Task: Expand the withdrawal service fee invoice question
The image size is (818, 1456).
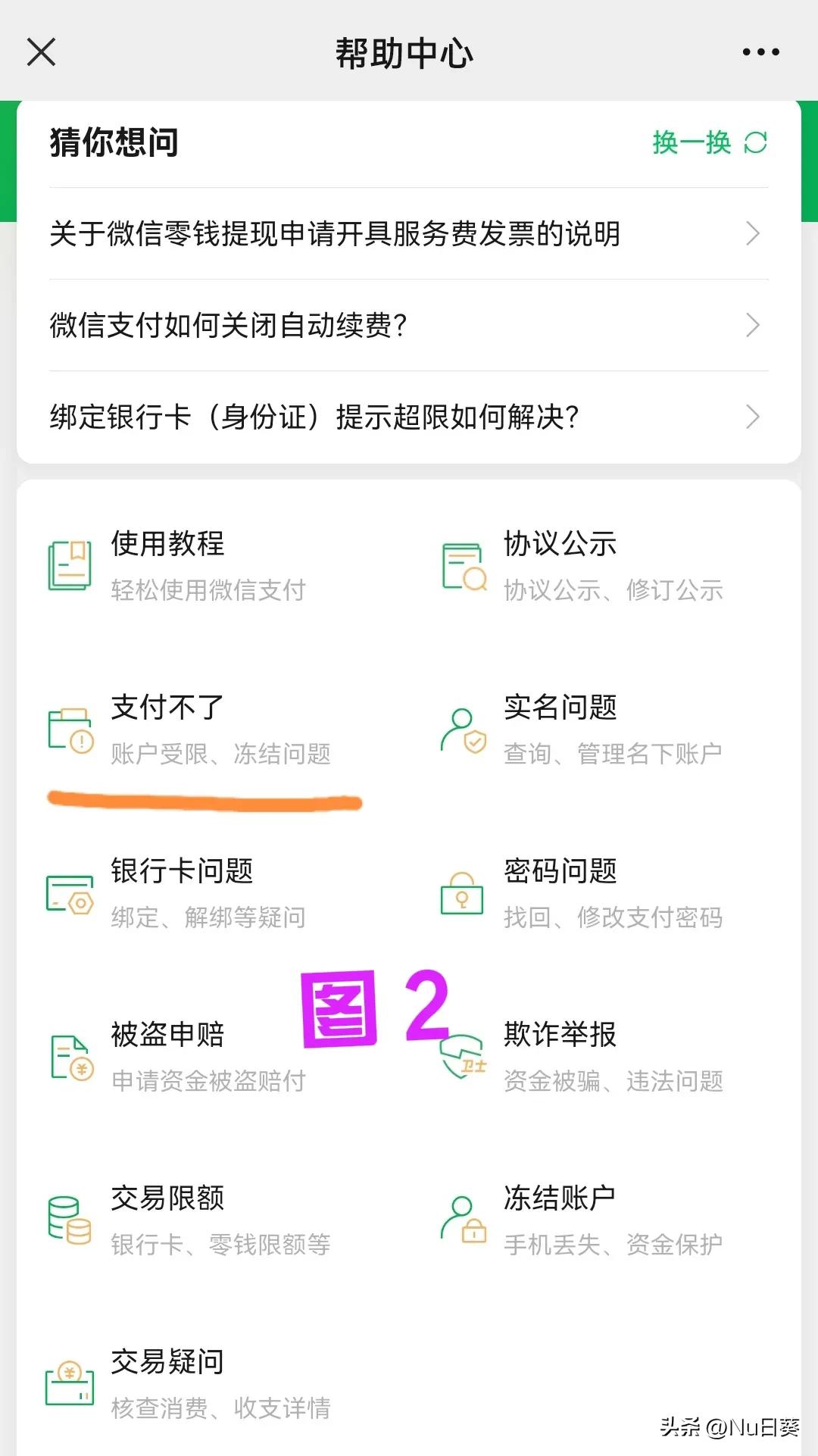Action: click(x=753, y=235)
